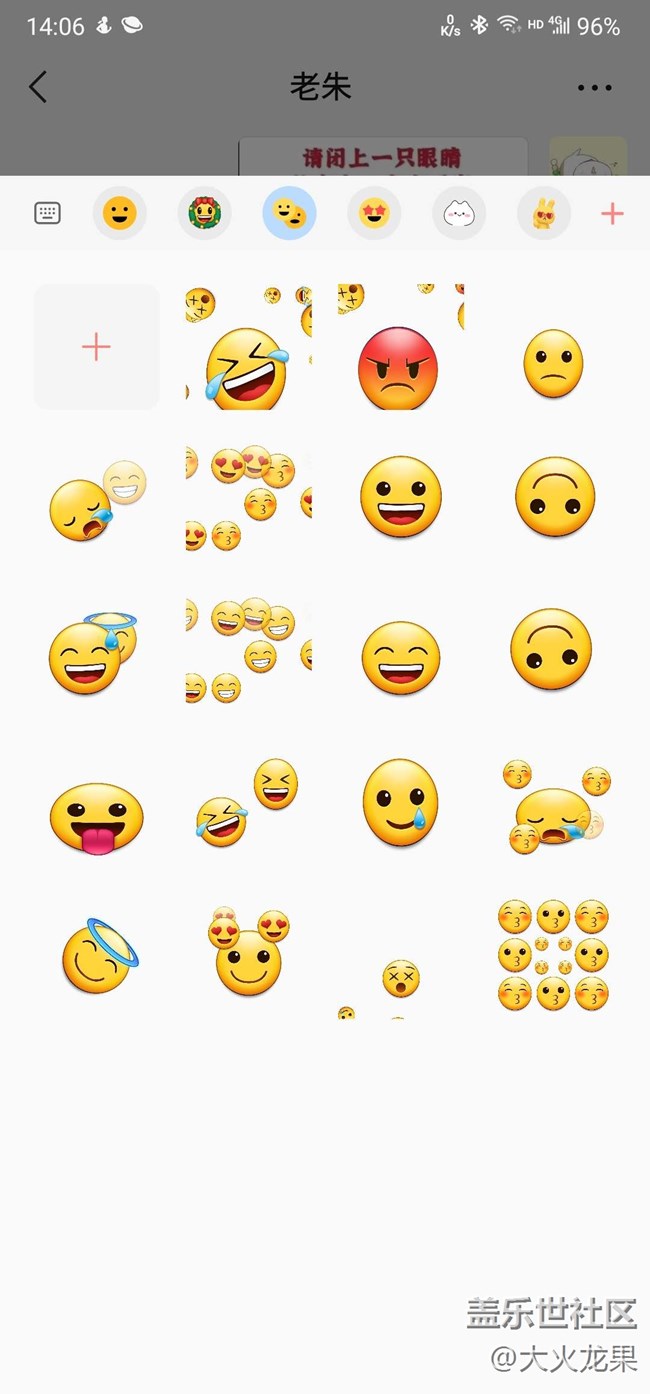650x1394 pixels.
Task: Switch to the white cat sticker tab
Action: (x=459, y=213)
